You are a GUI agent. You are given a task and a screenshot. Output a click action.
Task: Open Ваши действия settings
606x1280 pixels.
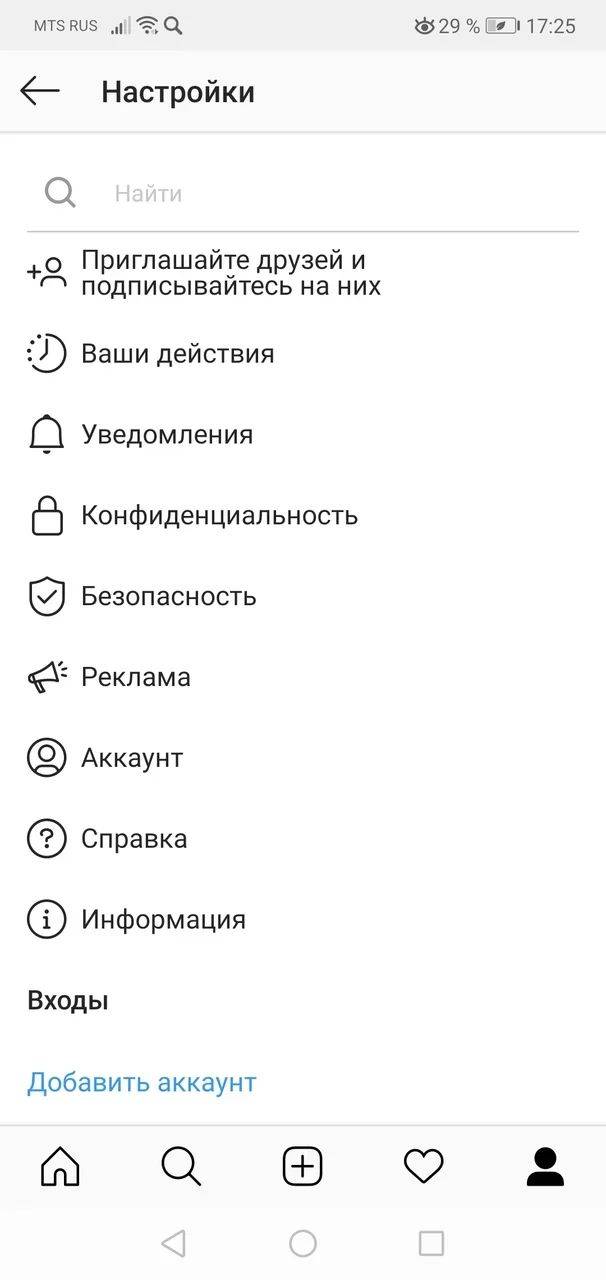tap(177, 354)
